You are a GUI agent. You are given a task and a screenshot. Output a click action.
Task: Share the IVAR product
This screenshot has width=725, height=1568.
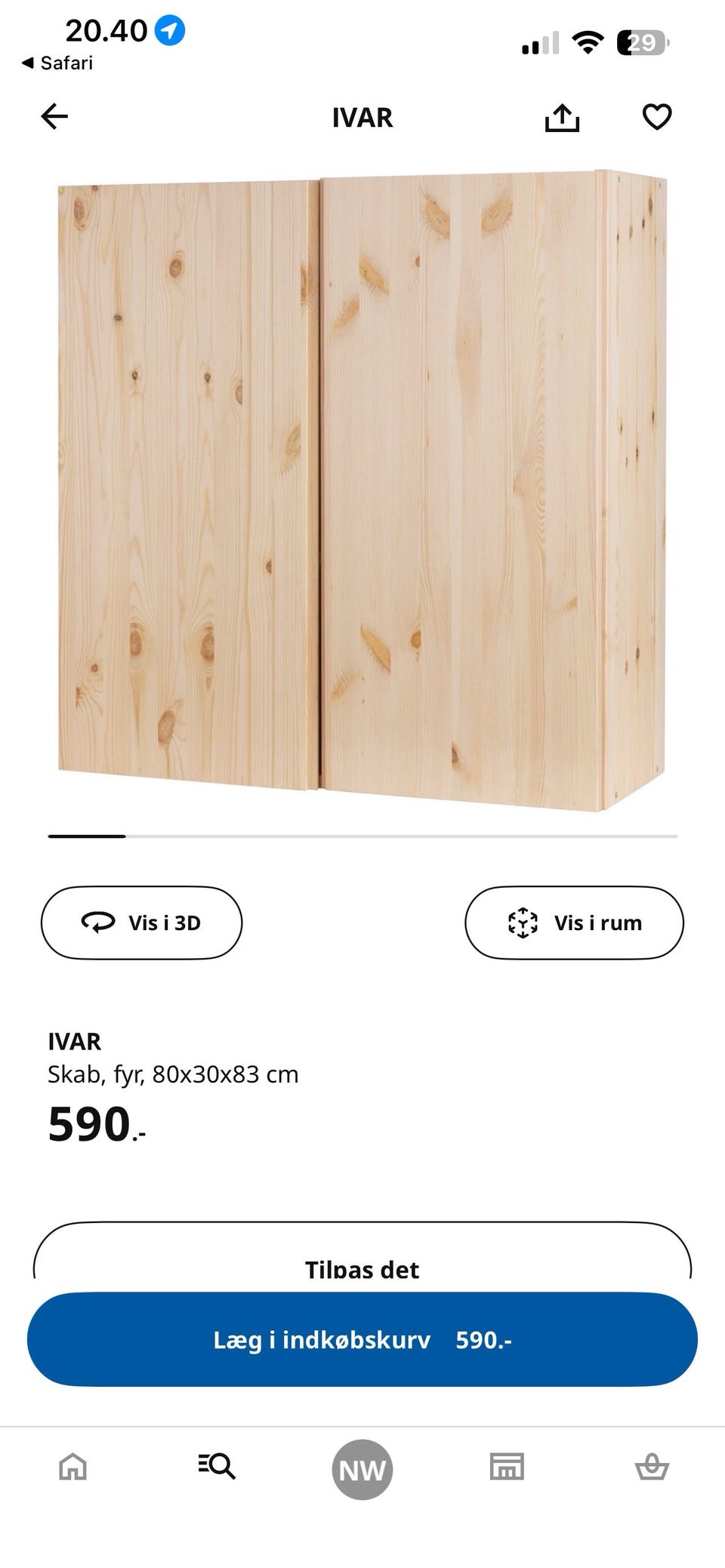pyautogui.click(x=562, y=118)
